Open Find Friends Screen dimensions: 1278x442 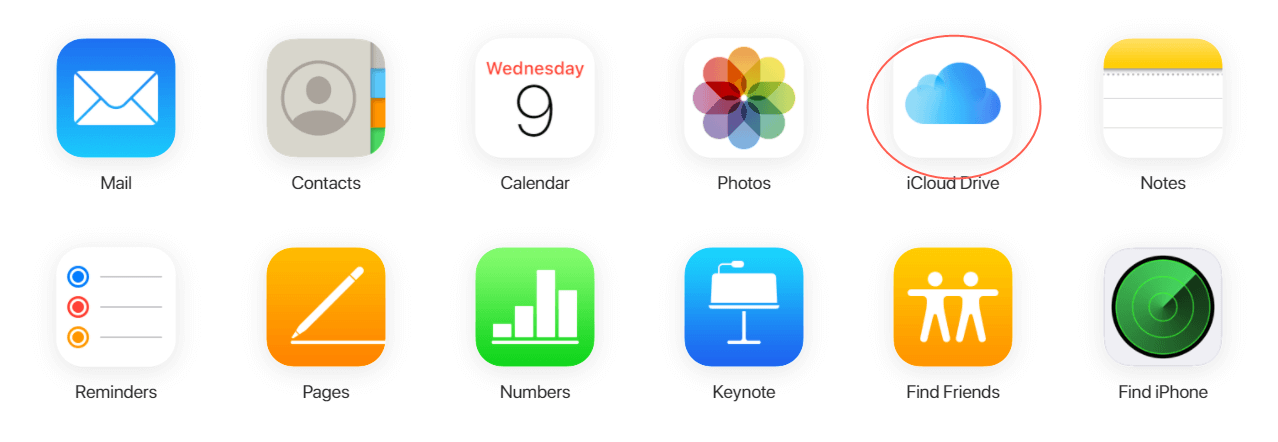953,307
